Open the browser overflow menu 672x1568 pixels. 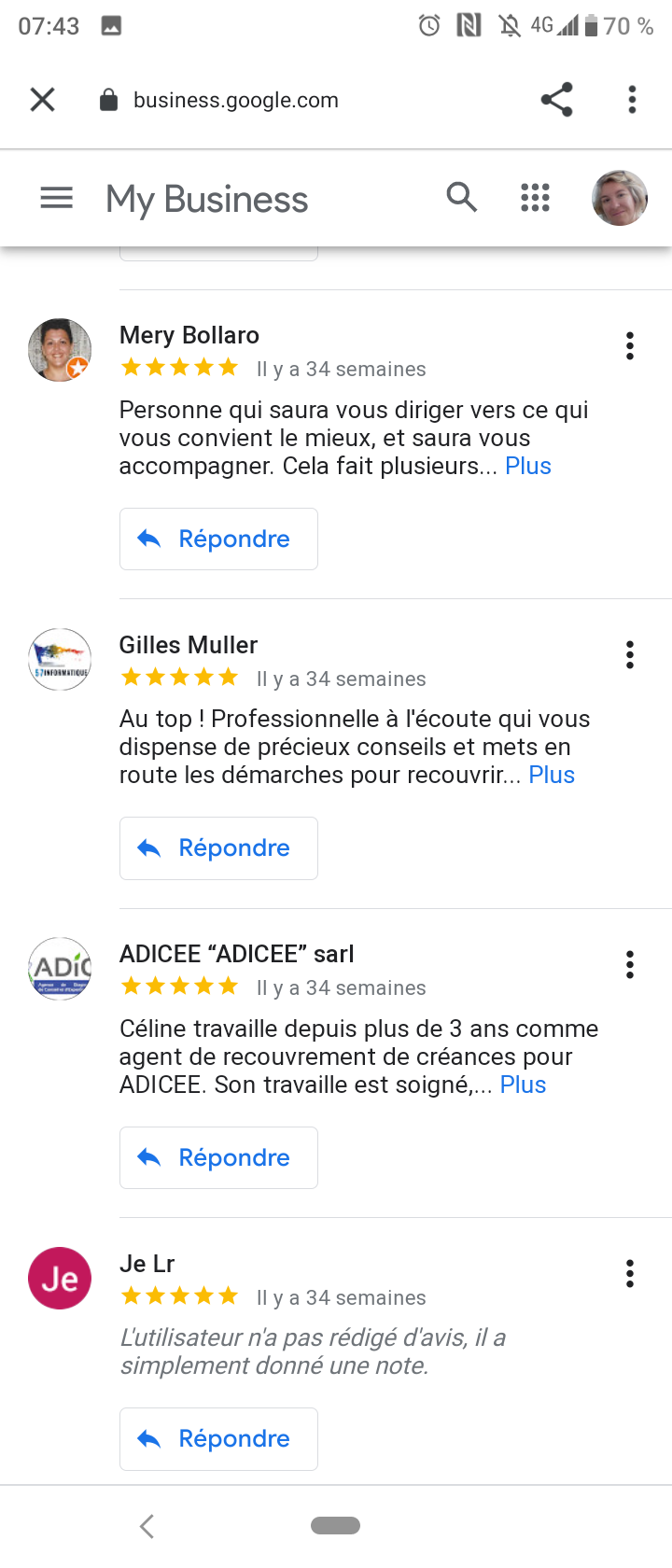(x=632, y=100)
